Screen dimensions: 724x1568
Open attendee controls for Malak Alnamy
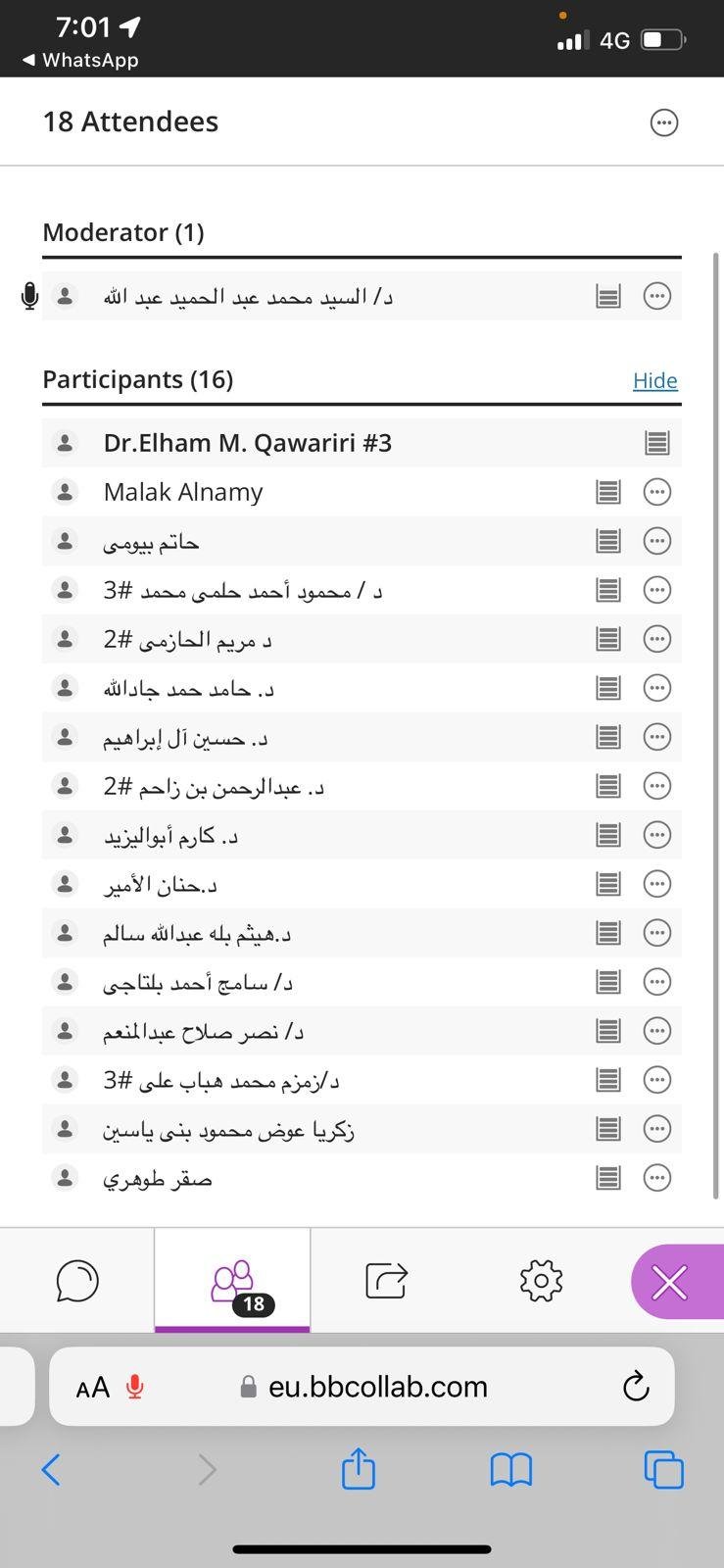coord(656,492)
